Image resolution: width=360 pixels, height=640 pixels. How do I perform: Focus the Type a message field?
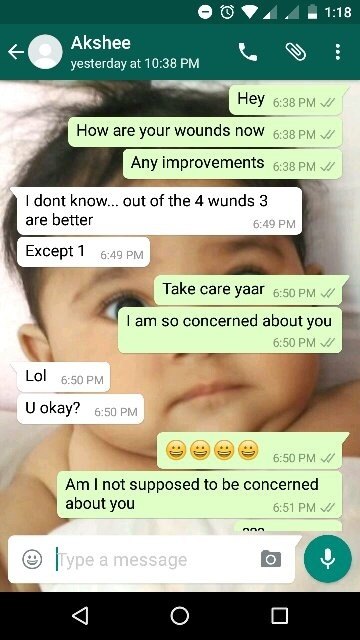click(155, 560)
